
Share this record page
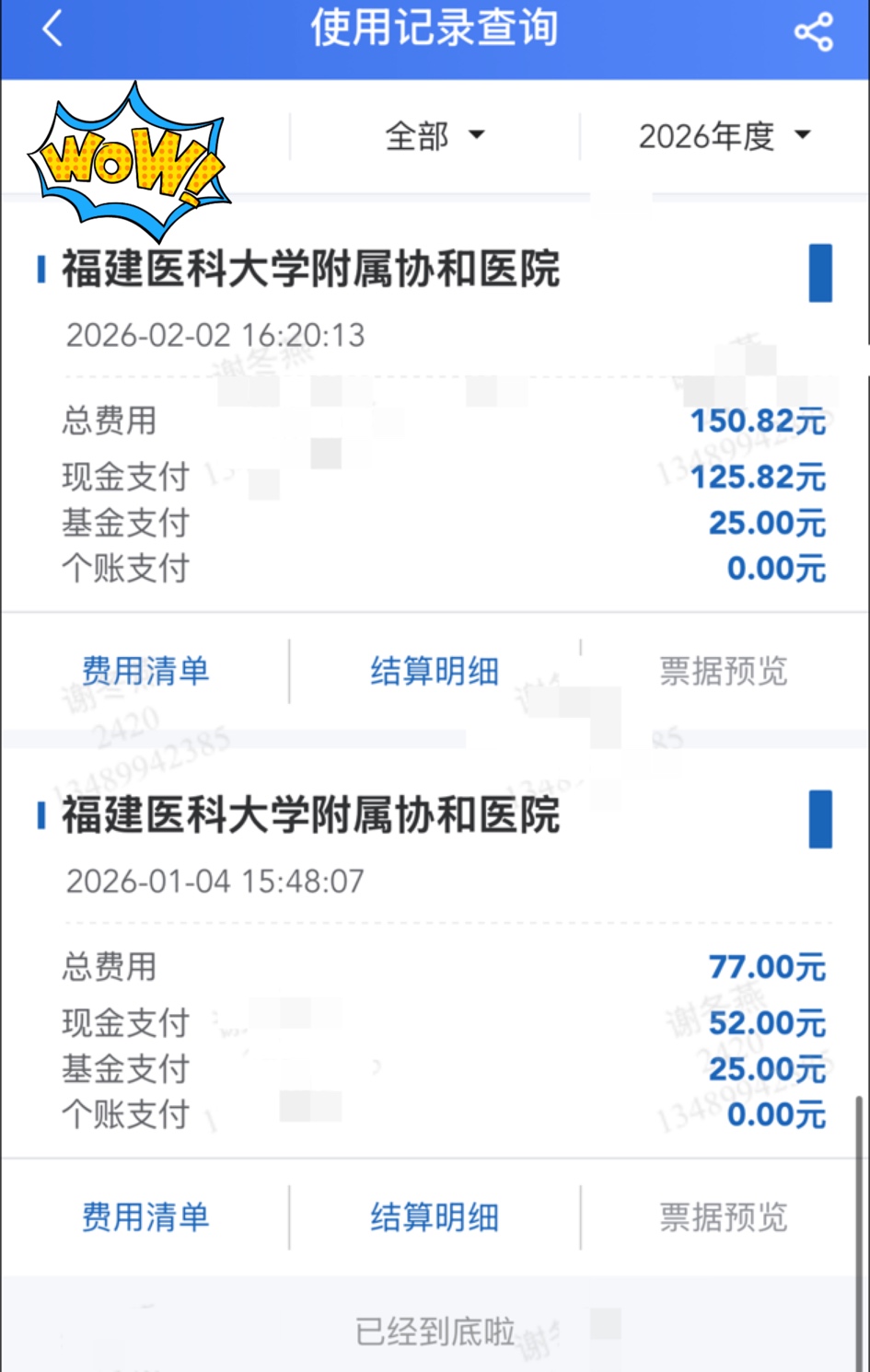813,32
